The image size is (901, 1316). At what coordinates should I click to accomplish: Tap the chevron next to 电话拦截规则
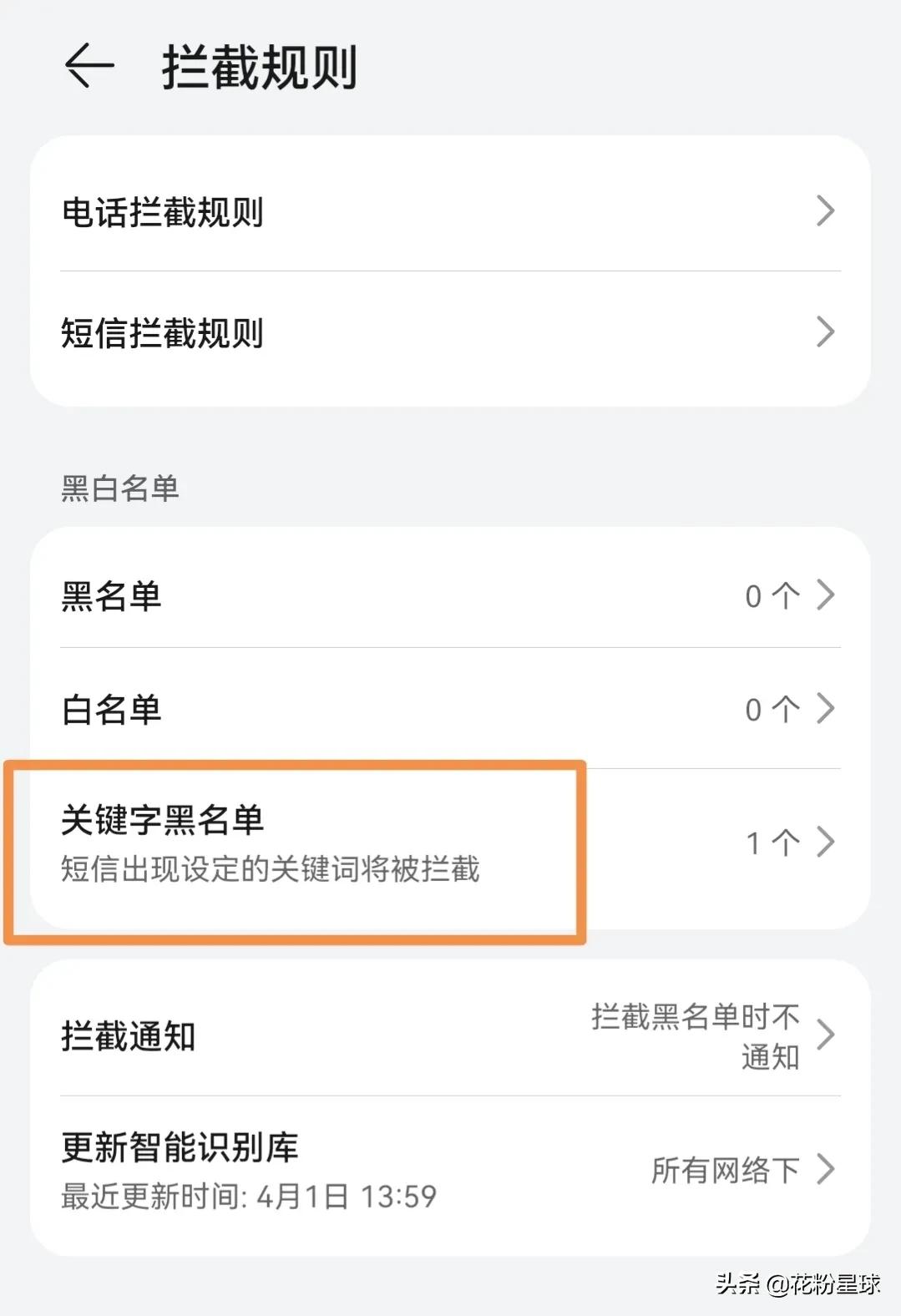point(826,213)
